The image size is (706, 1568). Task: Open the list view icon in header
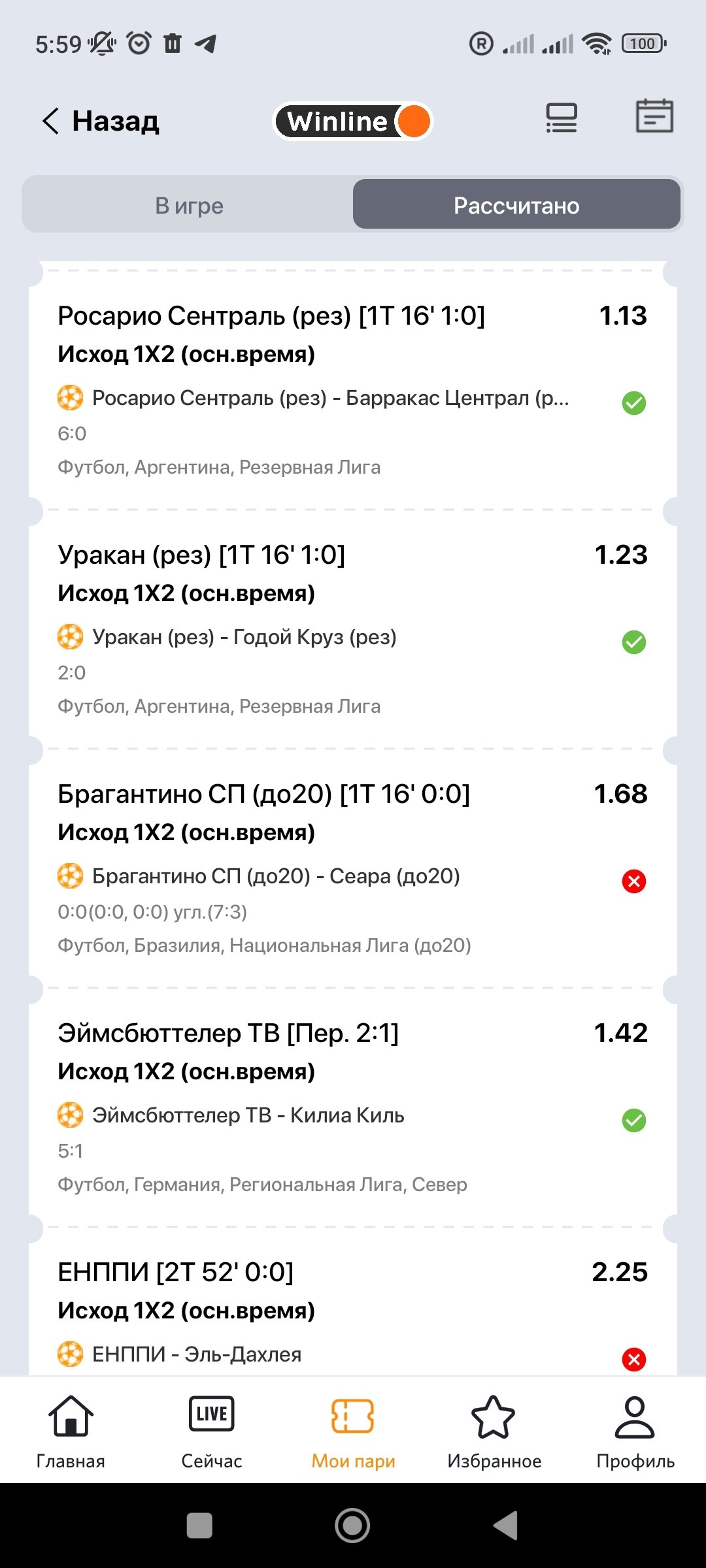click(x=562, y=119)
